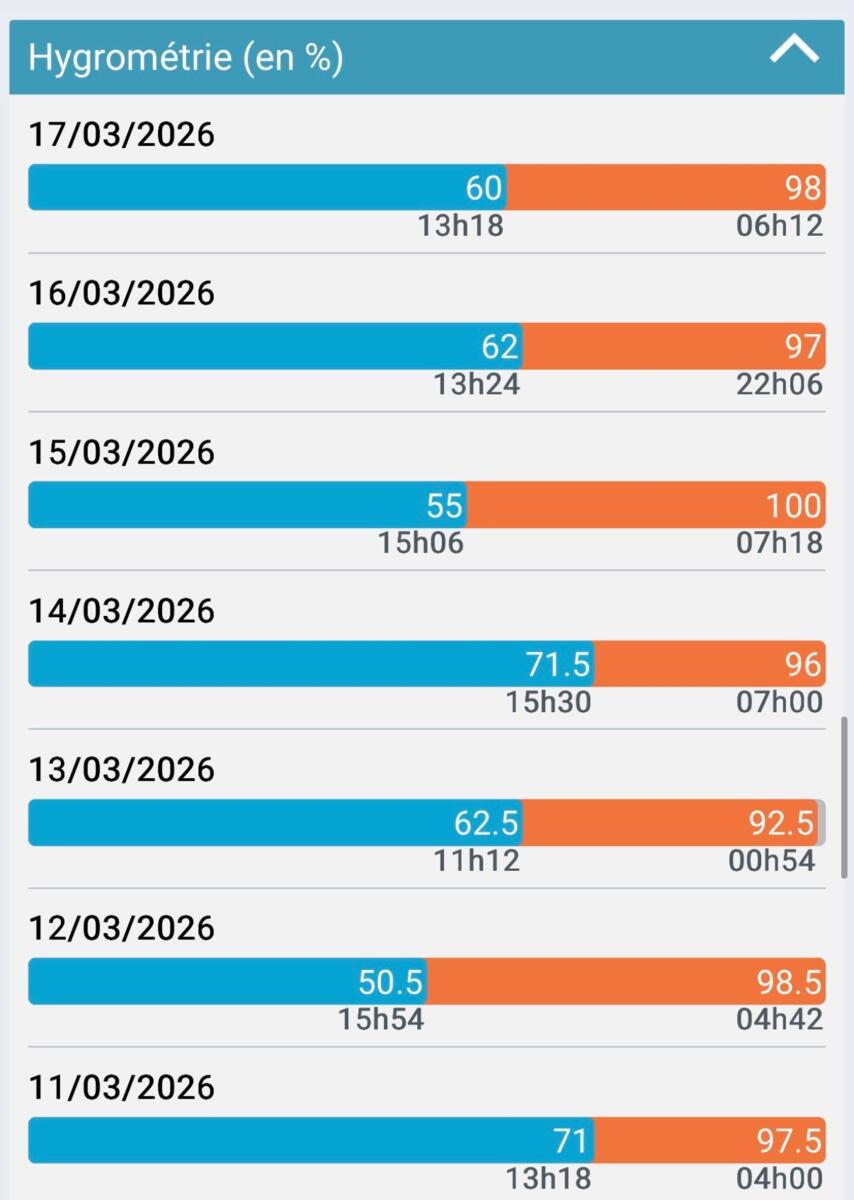The image size is (854, 1200).
Task: Collapse the Hygrométrie section
Action: [794, 52]
